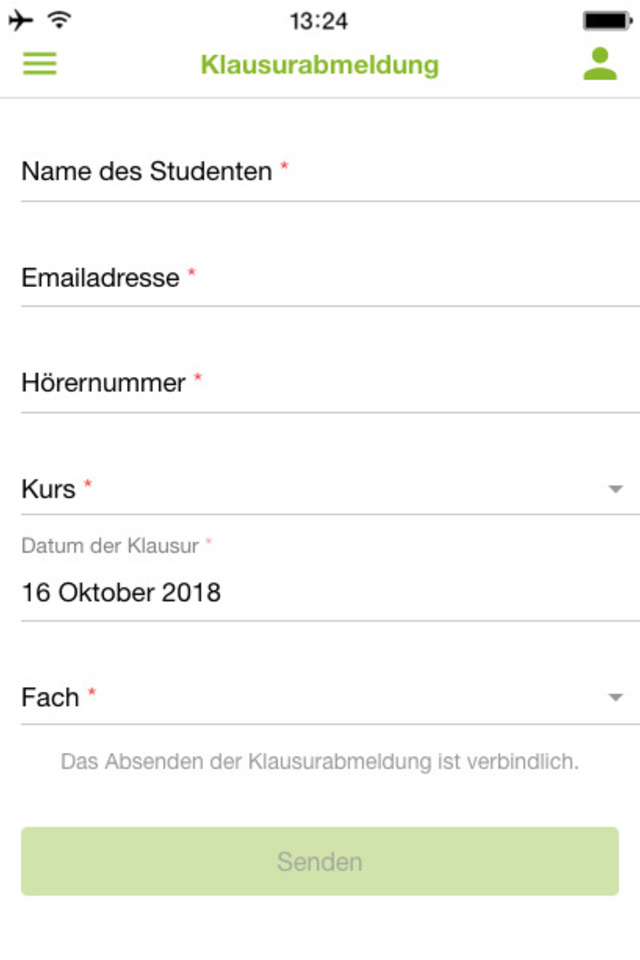Open the Fach dropdown
This screenshot has width=640, height=960.
coord(330,697)
